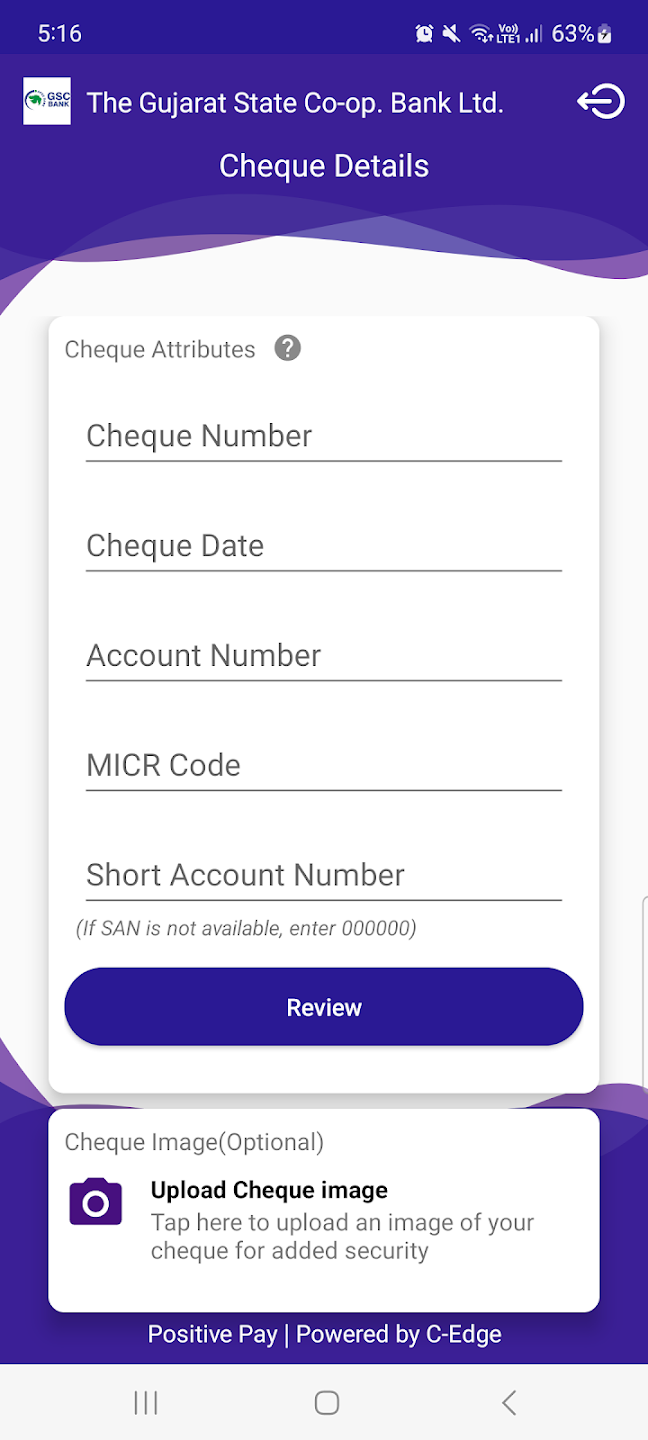
Task: Upload a cheque image
Action: [323, 1220]
